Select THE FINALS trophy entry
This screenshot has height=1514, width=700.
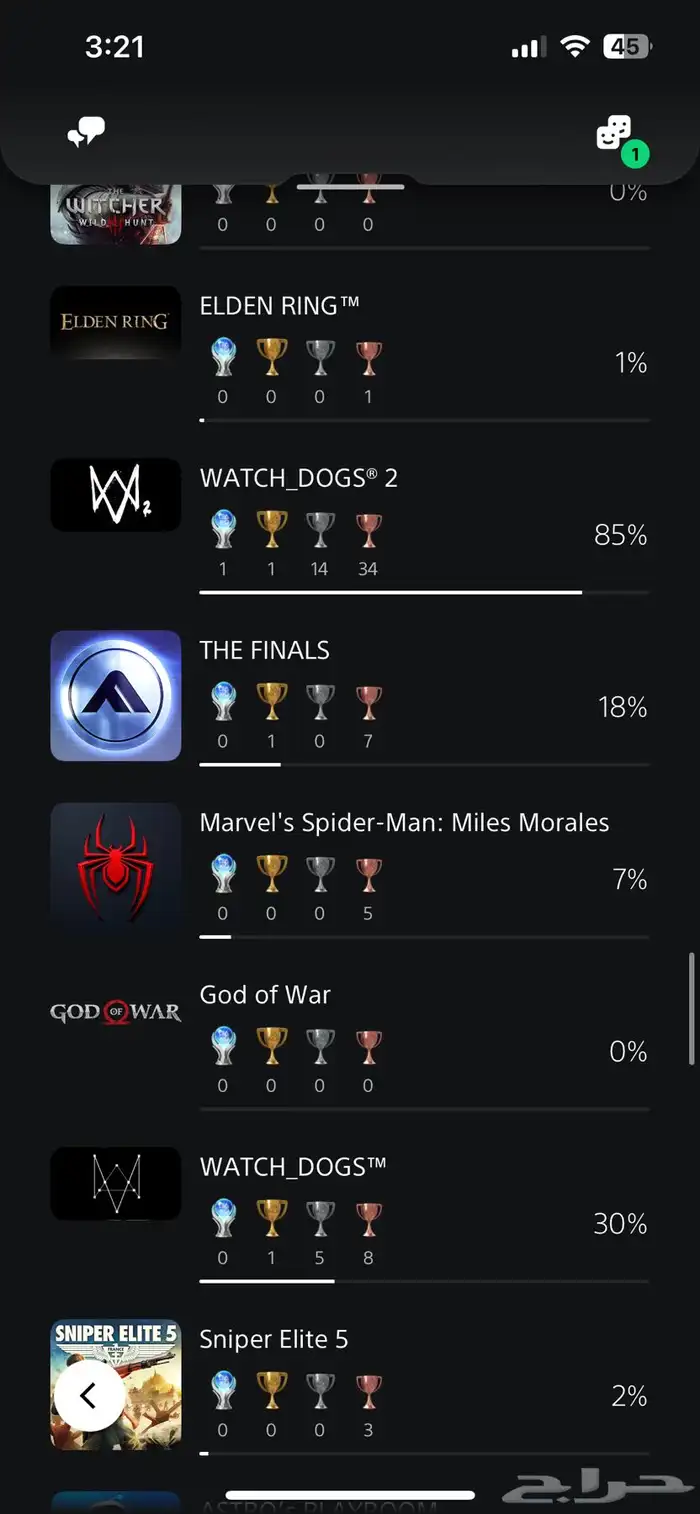pyautogui.click(x=350, y=697)
